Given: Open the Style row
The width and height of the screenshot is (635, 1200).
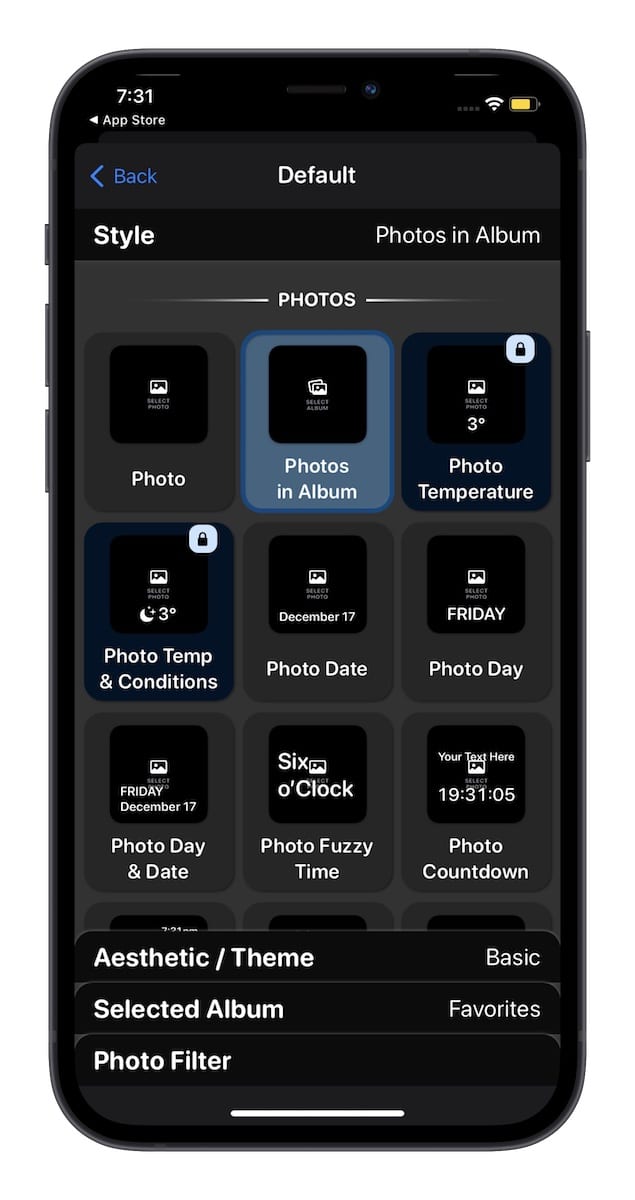Looking at the screenshot, I should (x=317, y=236).
